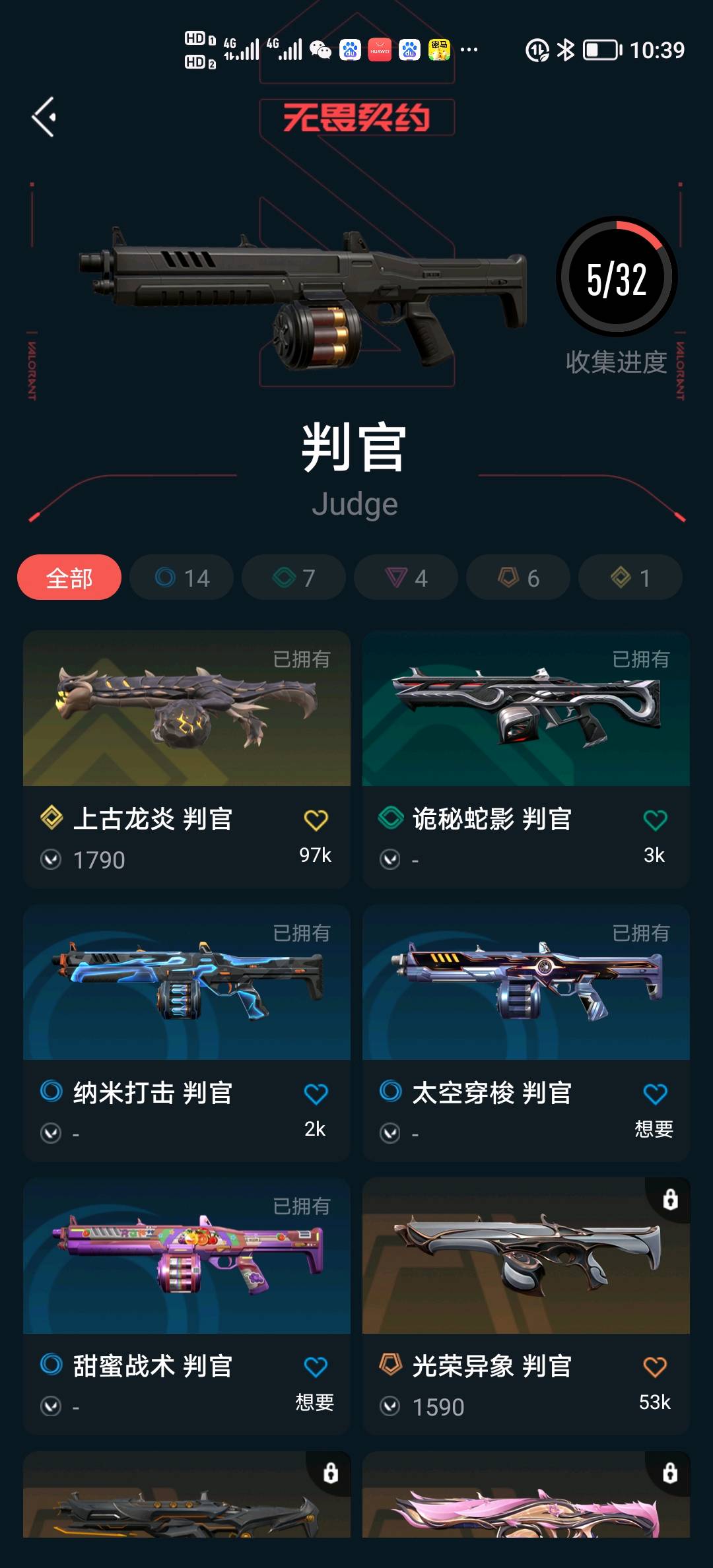This screenshot has height=1568, width=713.
Task: Filter skins by the pink triangle tier (4)
Action: coord(406,577)
